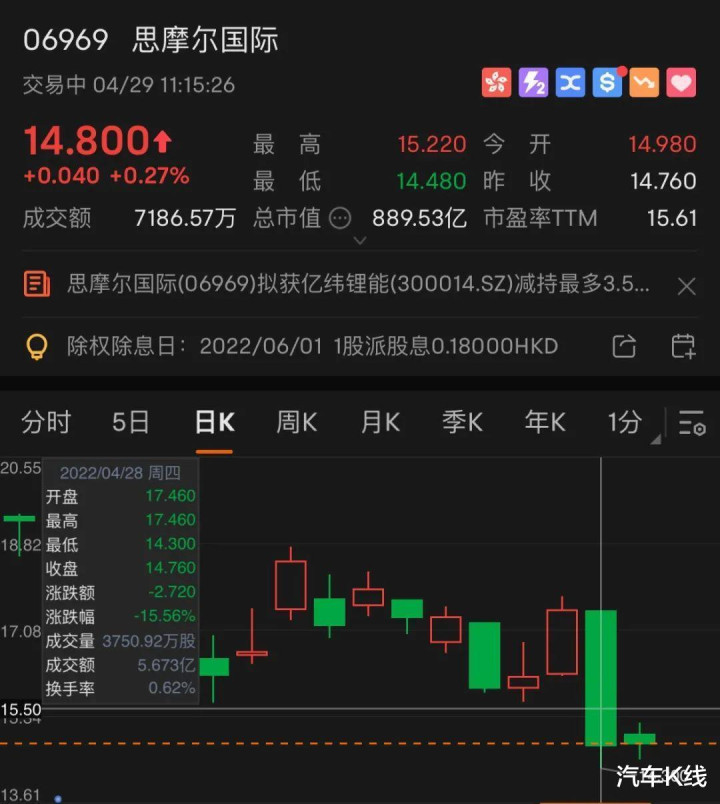Open the dollar sign icon with red dot
The height and width of the screenshot is (804, 720).
pos(607,84)
